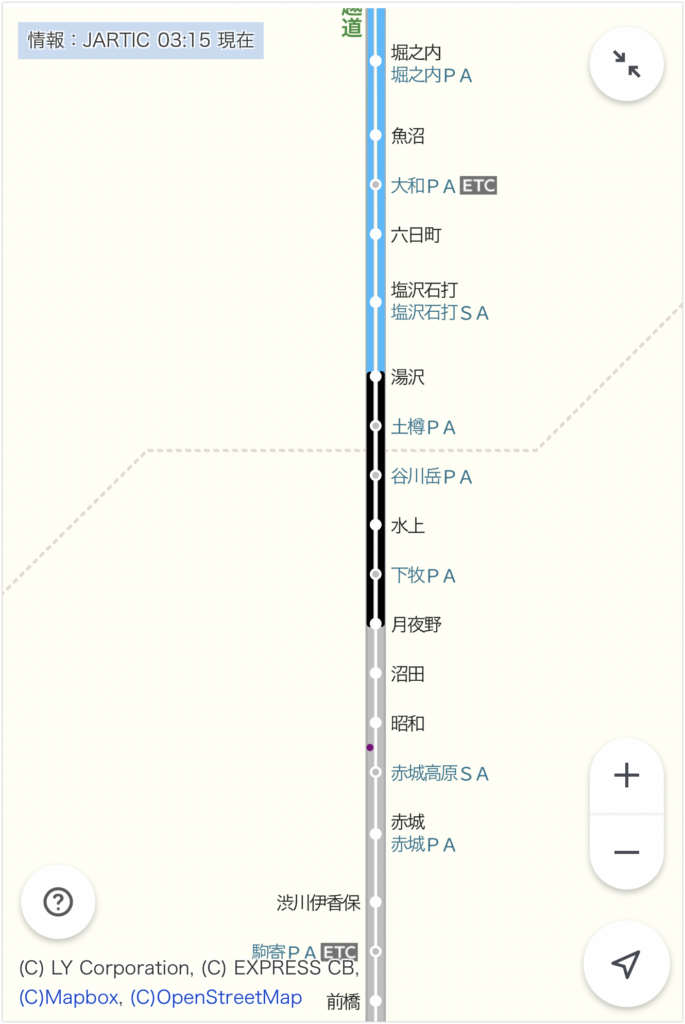This screenshot has width=685, height=1024.
Task: Select 赤城ＰＡ parking area
Action: click(x=423, y=845)
